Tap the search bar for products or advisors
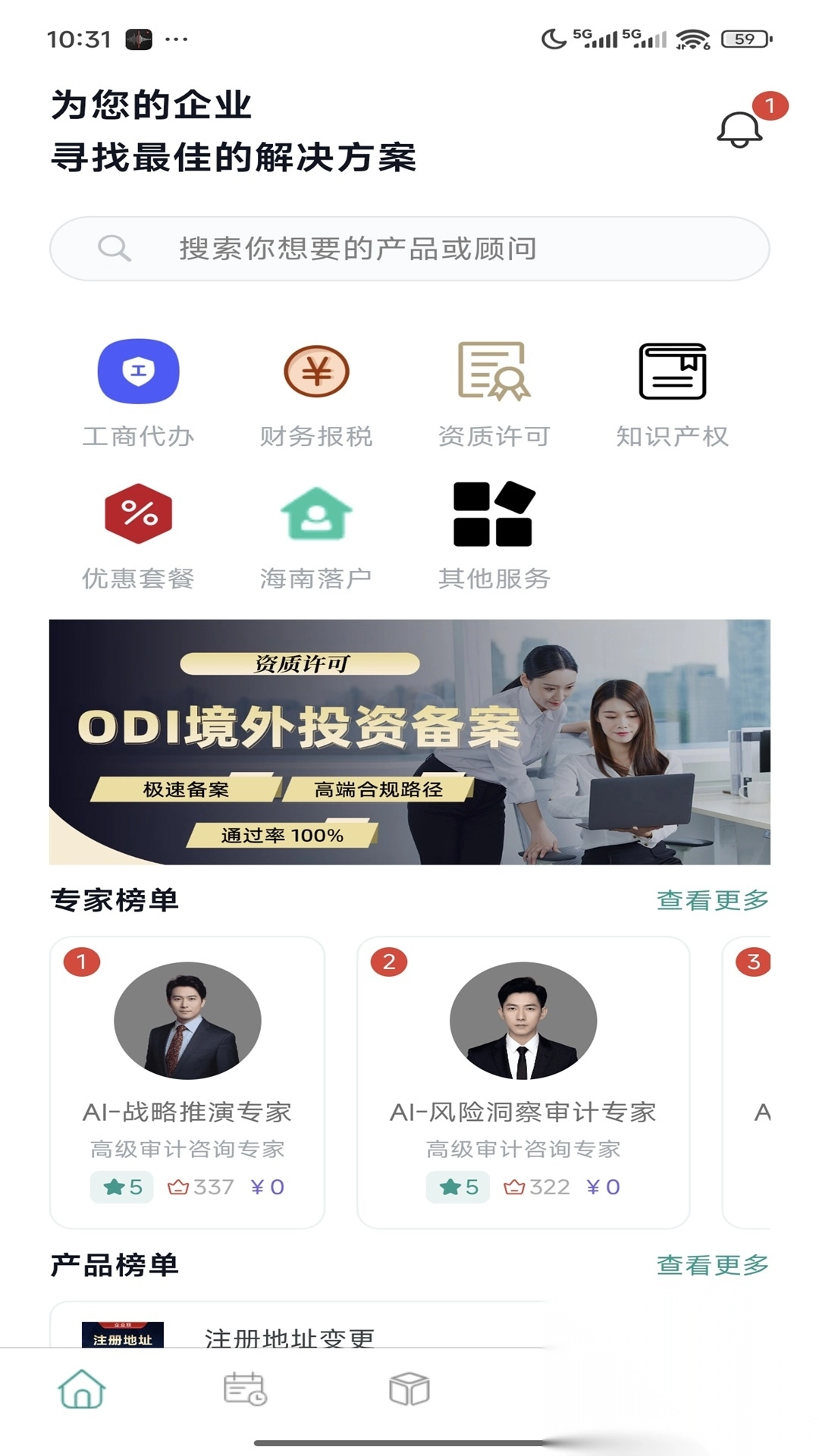 [409, 246]
